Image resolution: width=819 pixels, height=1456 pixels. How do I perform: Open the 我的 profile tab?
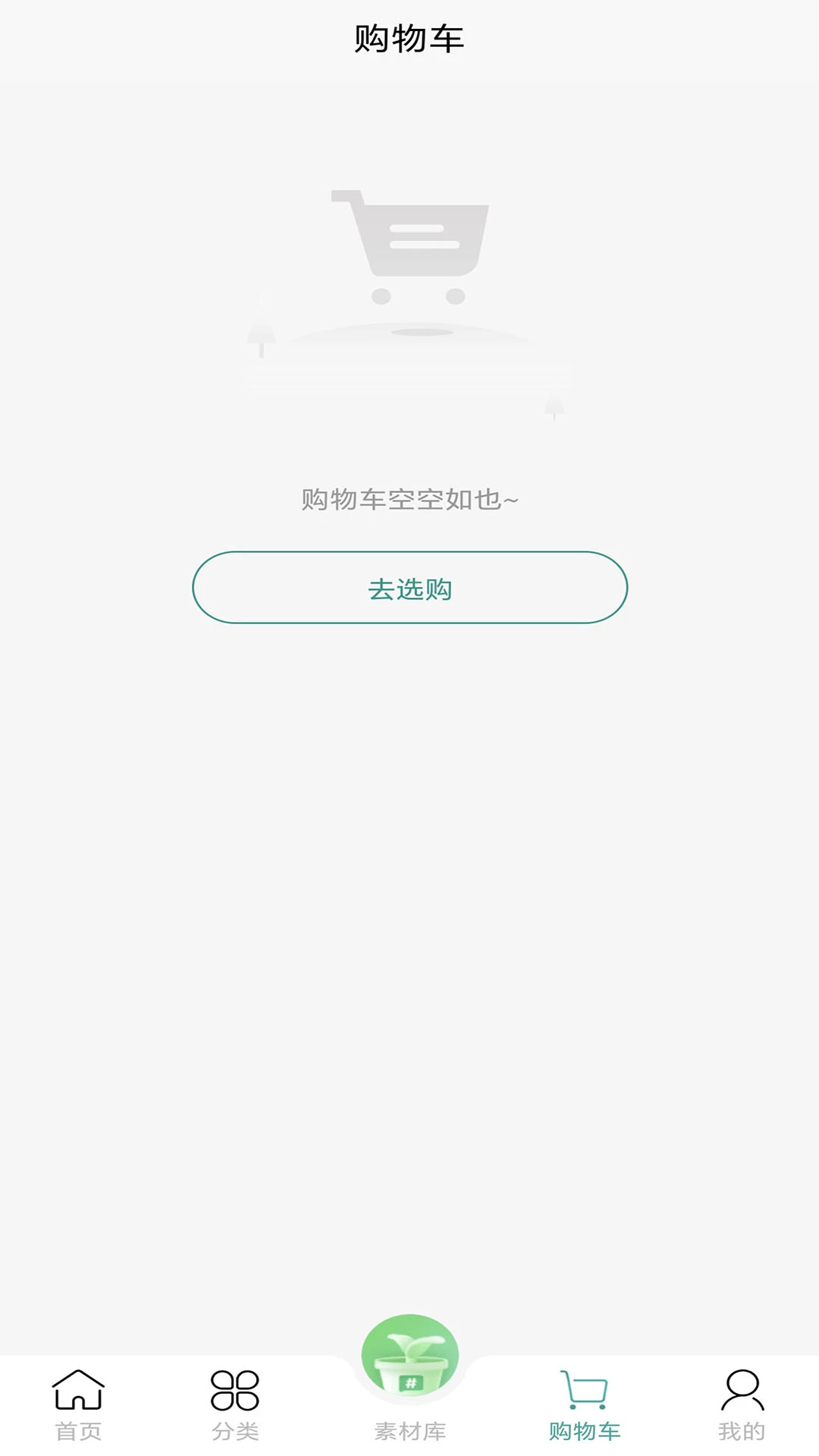pos(741,1404)
